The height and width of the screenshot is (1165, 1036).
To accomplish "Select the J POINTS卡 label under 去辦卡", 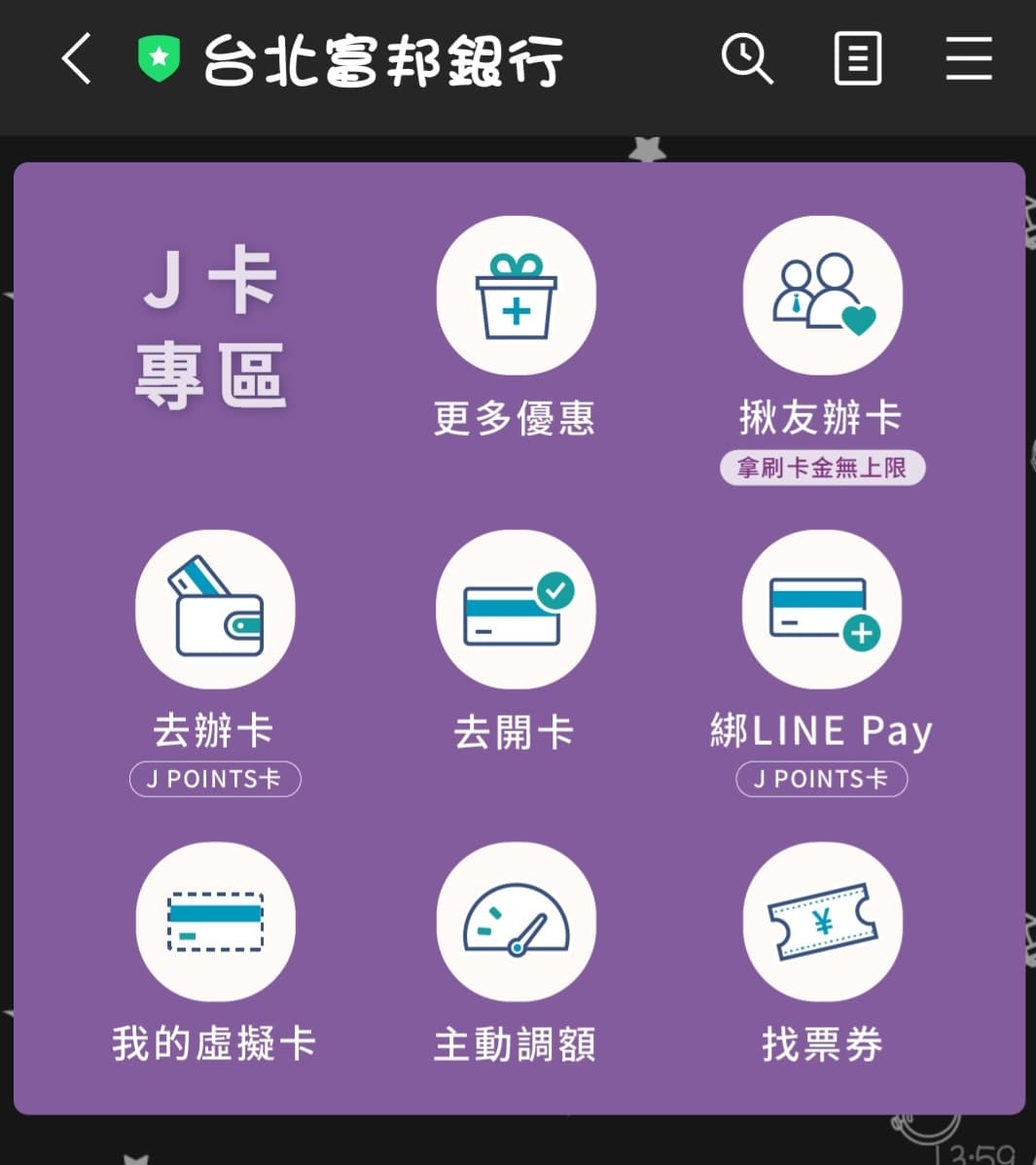I will (215, 779).
